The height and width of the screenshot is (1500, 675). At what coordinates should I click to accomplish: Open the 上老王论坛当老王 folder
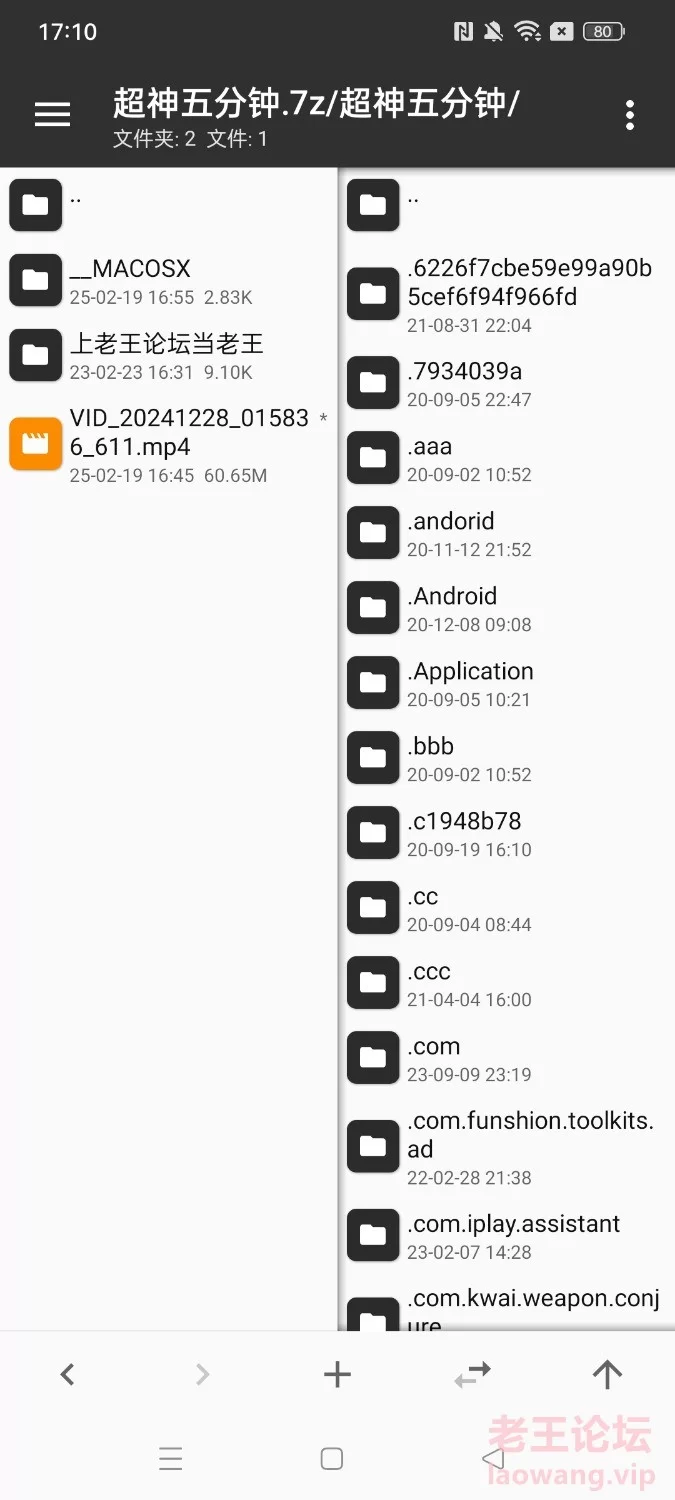tap(169, 356)
